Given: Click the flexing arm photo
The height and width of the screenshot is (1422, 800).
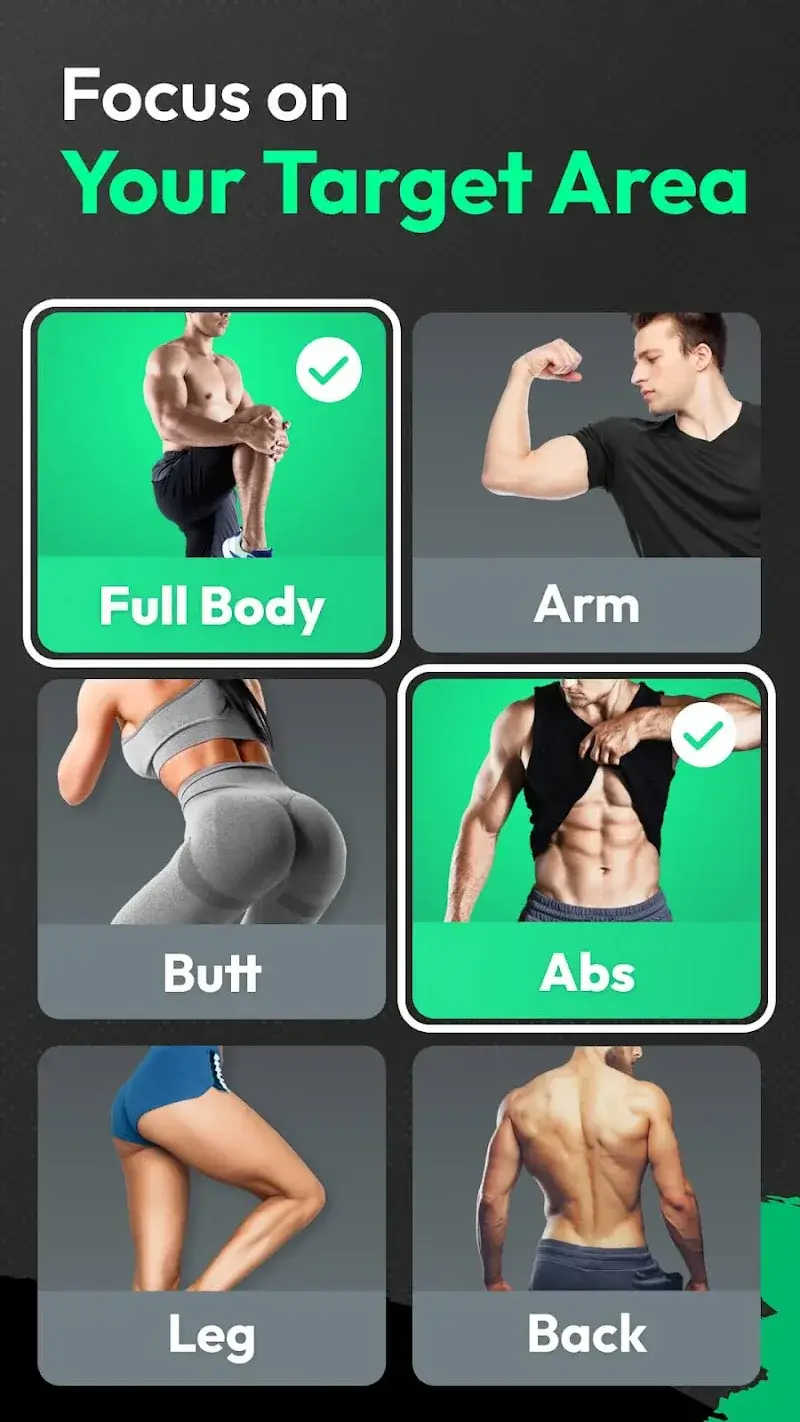Looking at the screenshot, I should point(586,440).
